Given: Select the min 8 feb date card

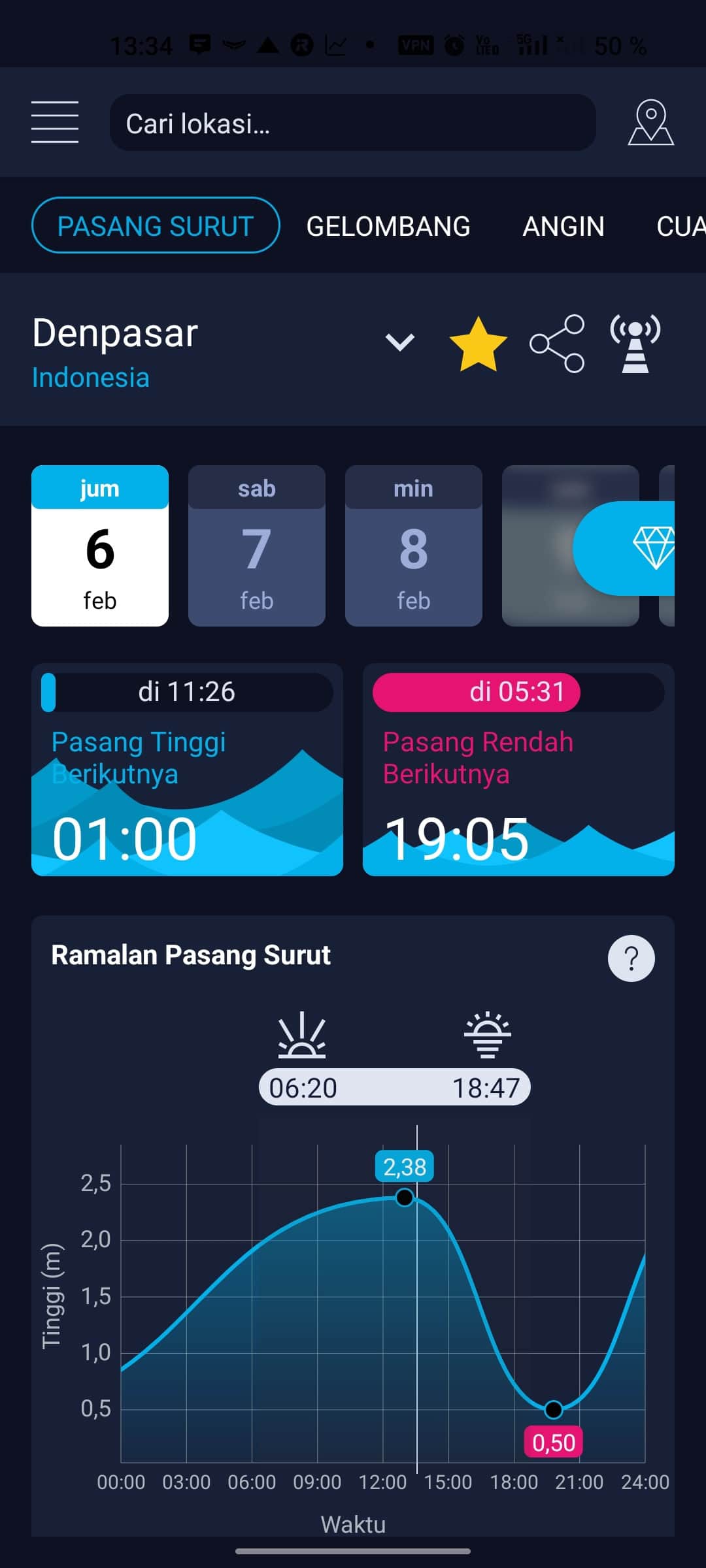Looking at the screenshot, I should coord(414,547).
